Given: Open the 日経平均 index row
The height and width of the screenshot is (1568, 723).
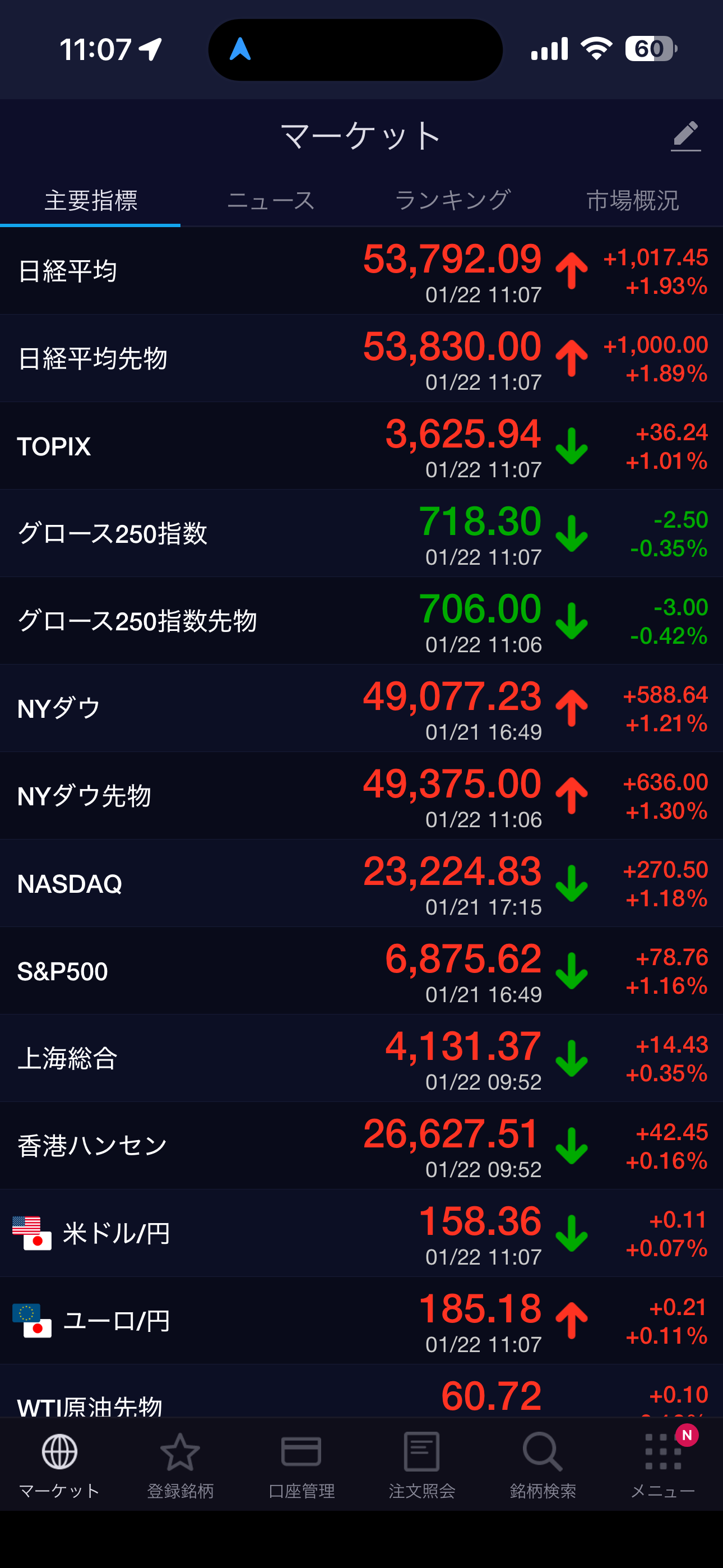Looking at the screenshot, I should (361, 271).
